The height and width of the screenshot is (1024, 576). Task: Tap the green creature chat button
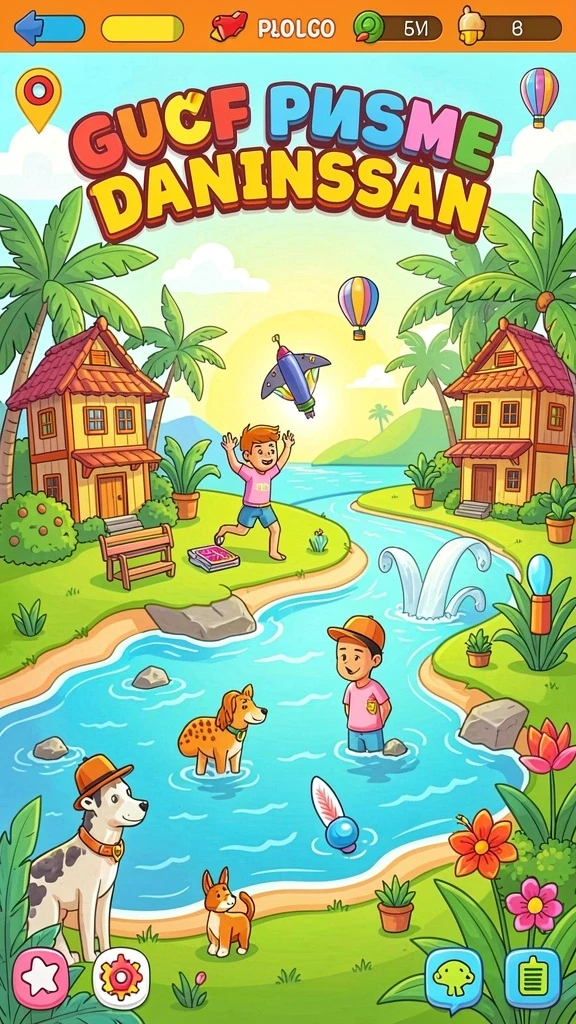click(x=453, y=978)
